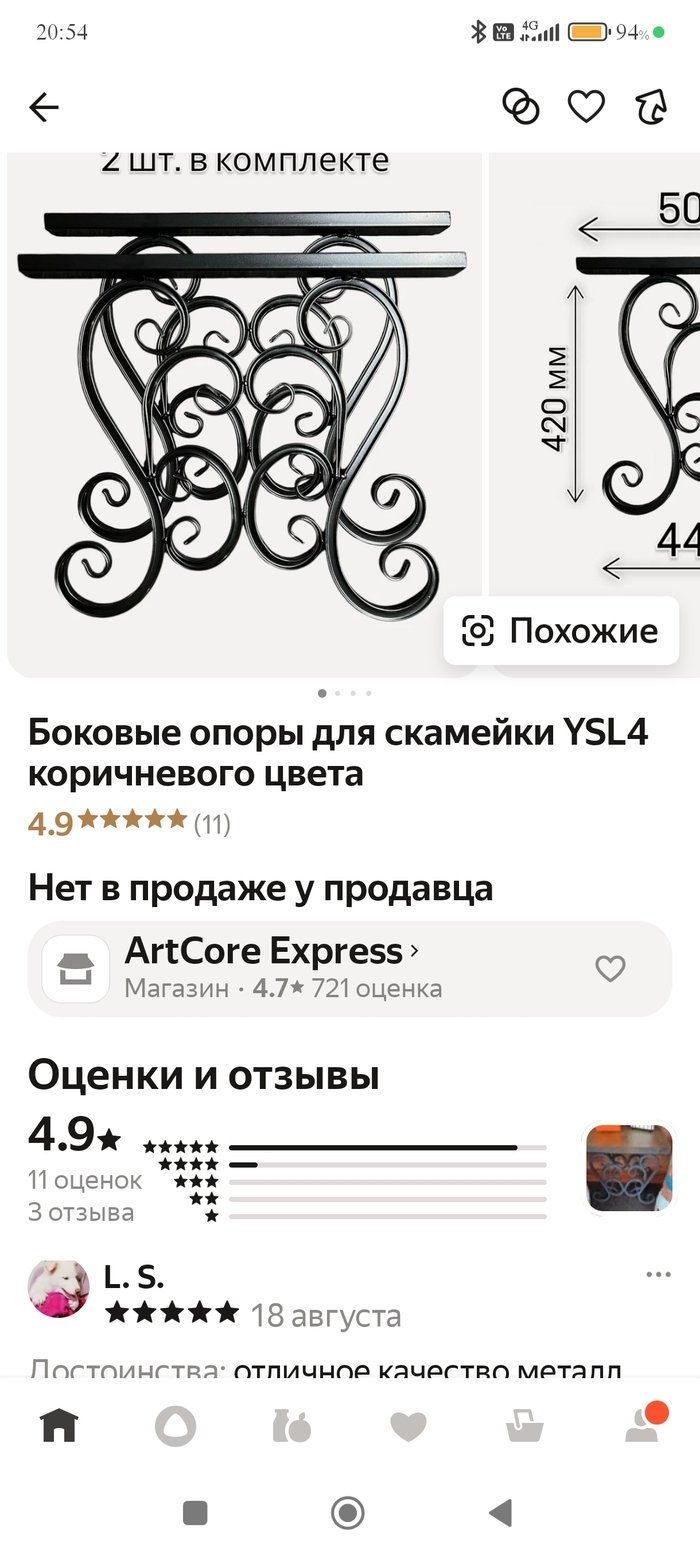700x1556 pixels.
Task: Open the review photo thumbnail
Action: [x=629, y=1167]
